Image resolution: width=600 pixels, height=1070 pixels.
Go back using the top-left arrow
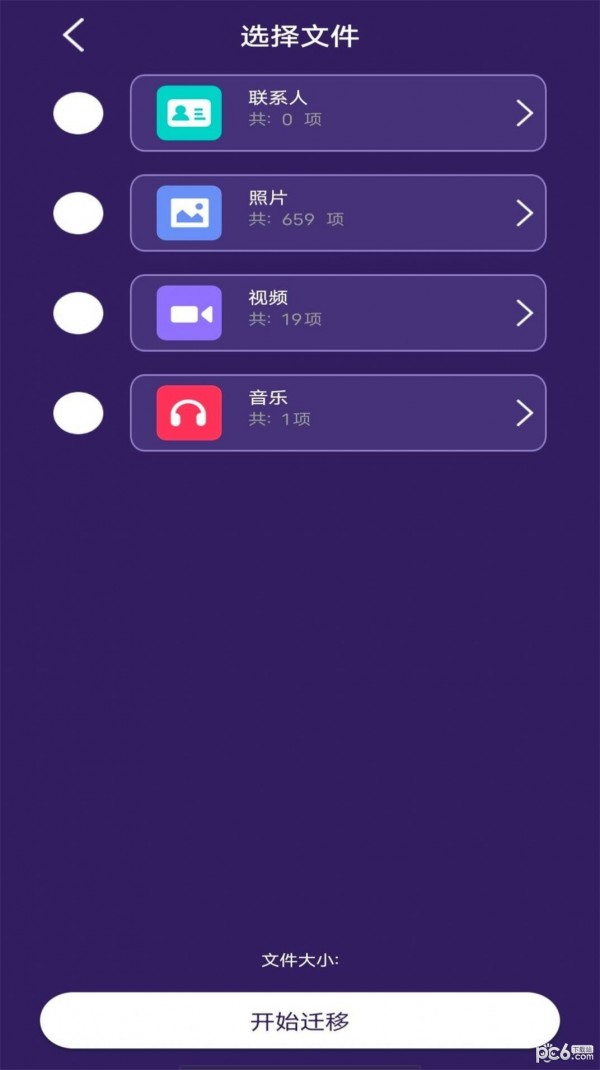73,35
